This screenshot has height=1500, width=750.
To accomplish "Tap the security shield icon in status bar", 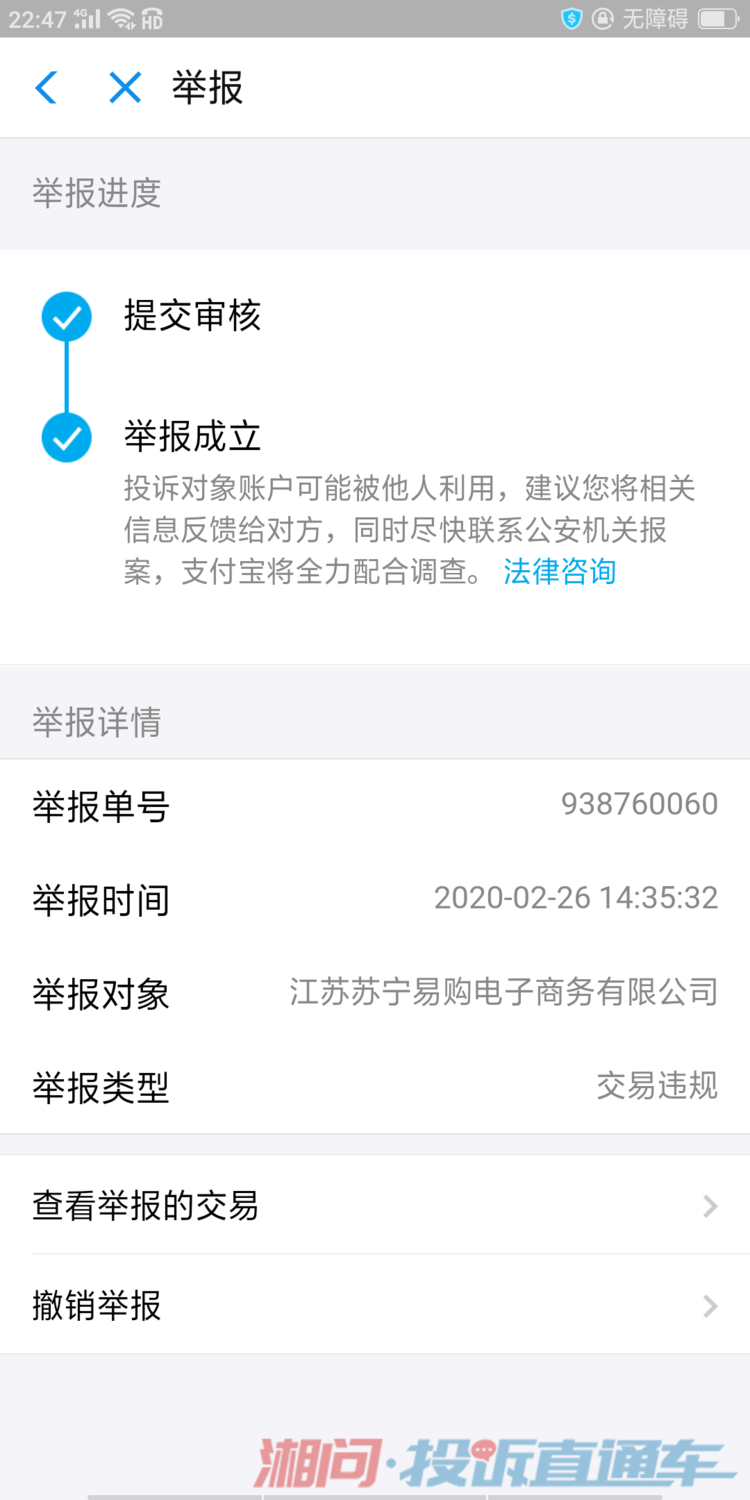I will point(572,18).
